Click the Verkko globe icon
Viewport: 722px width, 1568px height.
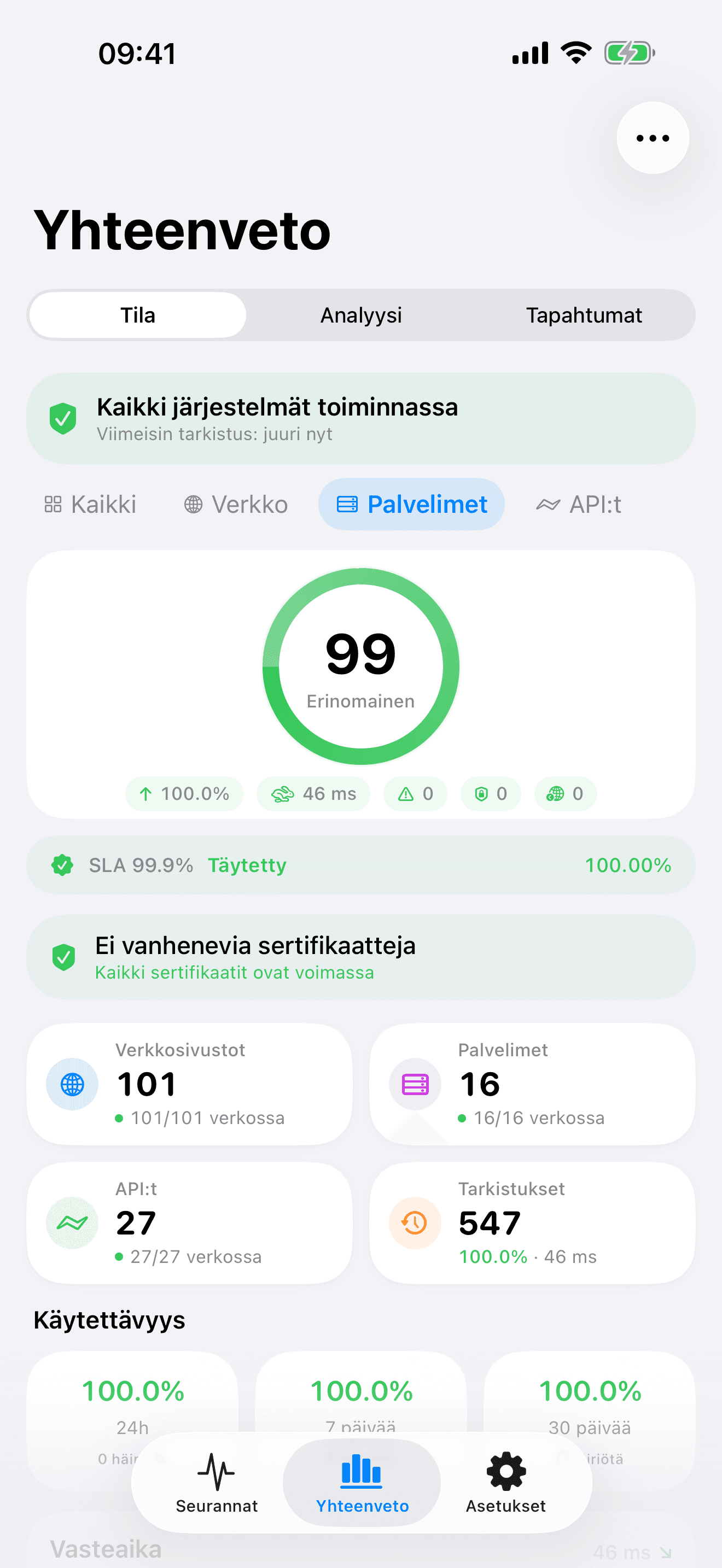(x=193, y=504)
